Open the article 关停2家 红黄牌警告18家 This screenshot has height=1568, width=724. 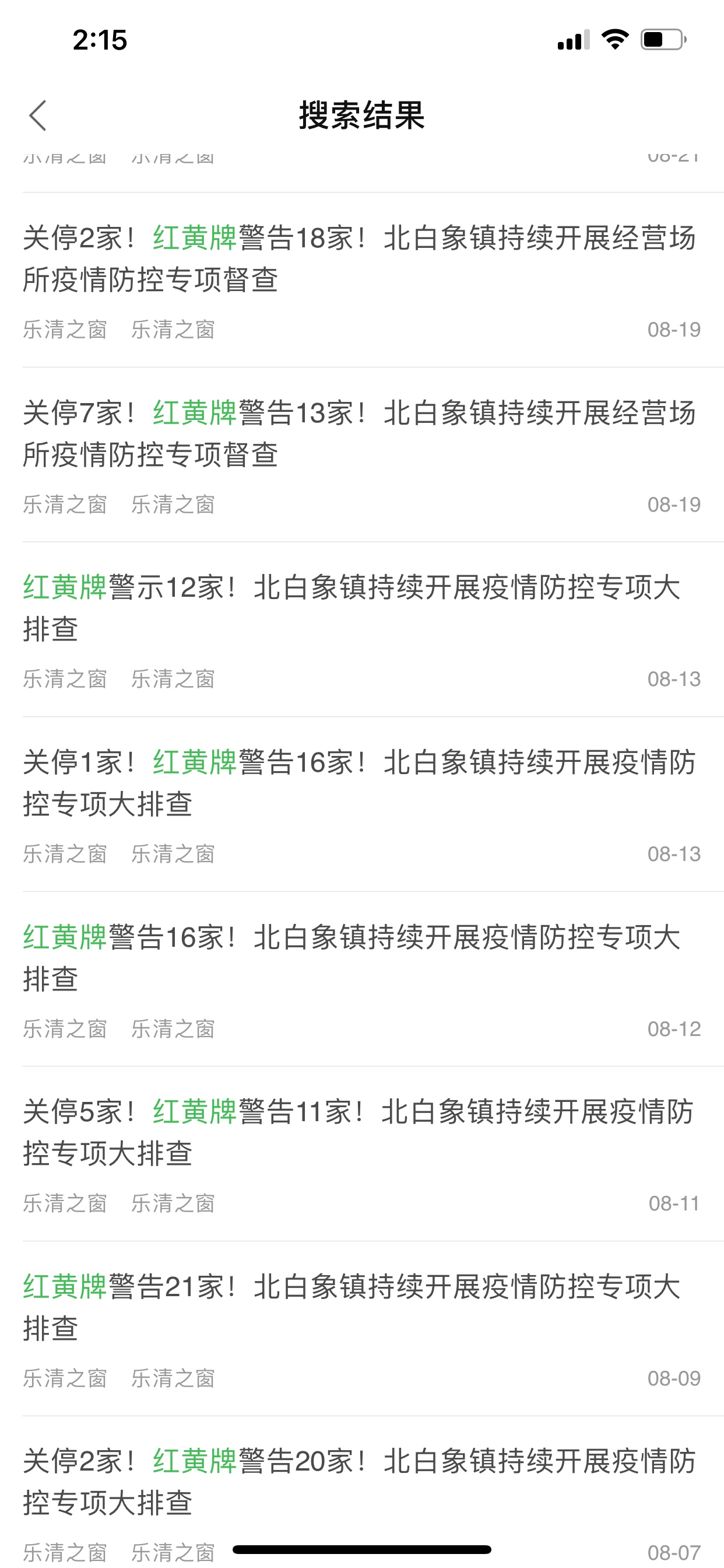tap(359, 258)
